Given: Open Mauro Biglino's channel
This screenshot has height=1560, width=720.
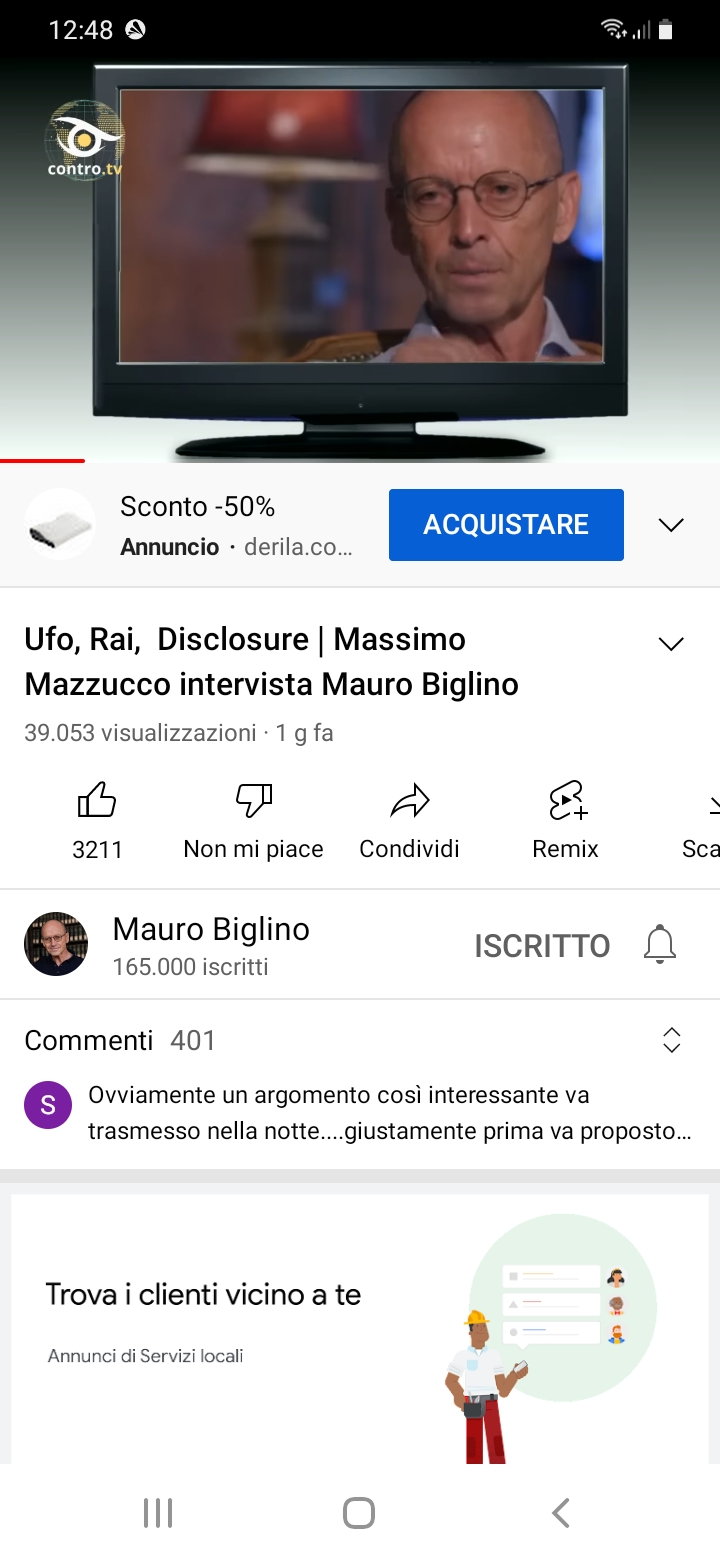Looking at the screenshot, I should (x=166, y=944).
